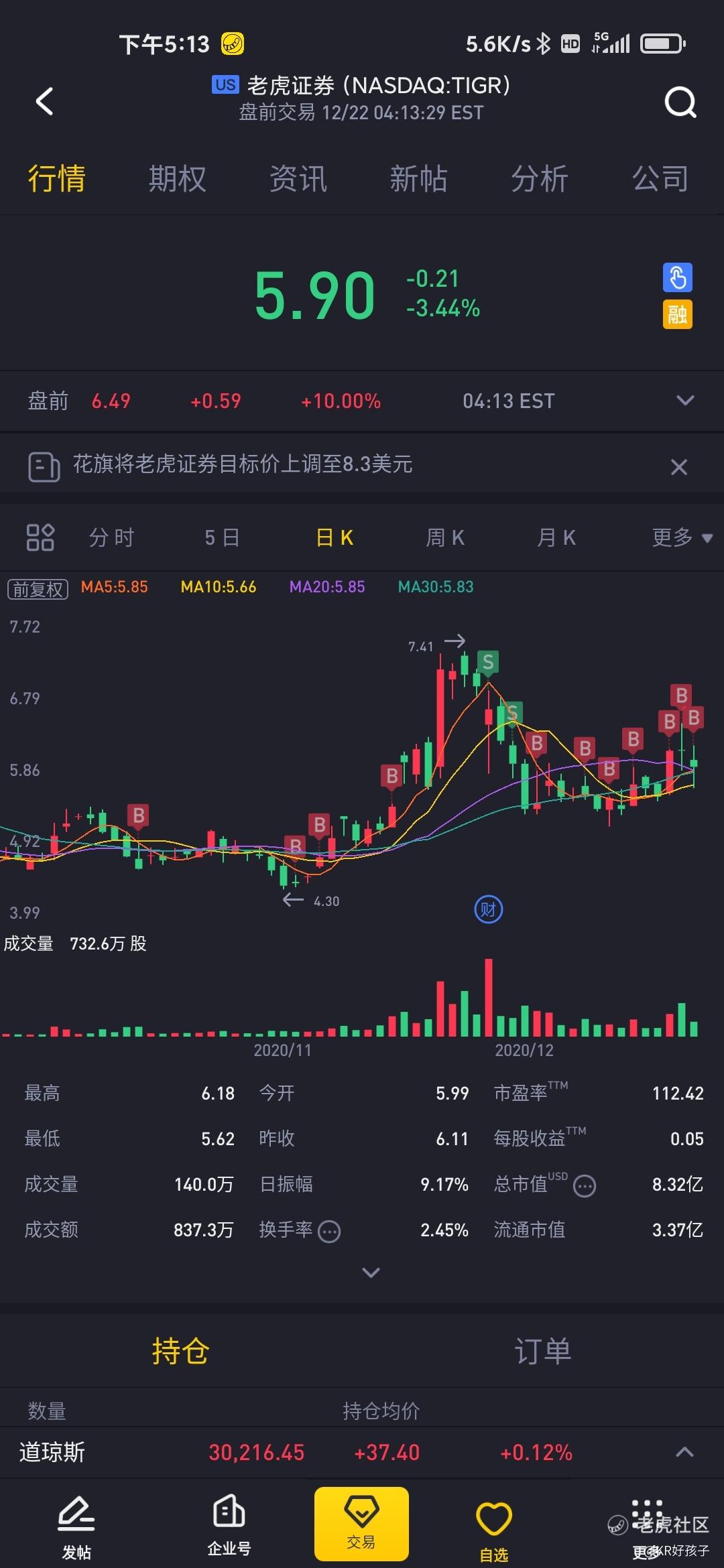The height and width of the screenshot is (1568, 724).
Task: Select the 月K chart period
Action: tap(556, 537)
